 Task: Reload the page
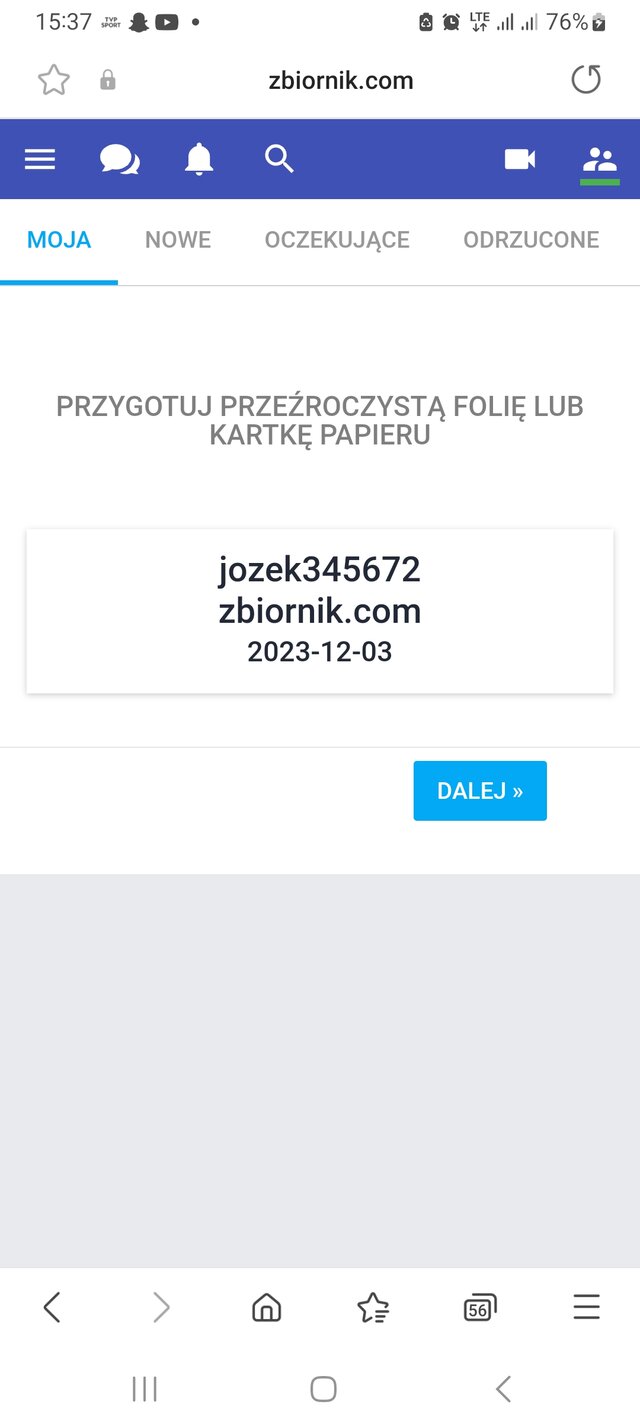coord(586,80)
